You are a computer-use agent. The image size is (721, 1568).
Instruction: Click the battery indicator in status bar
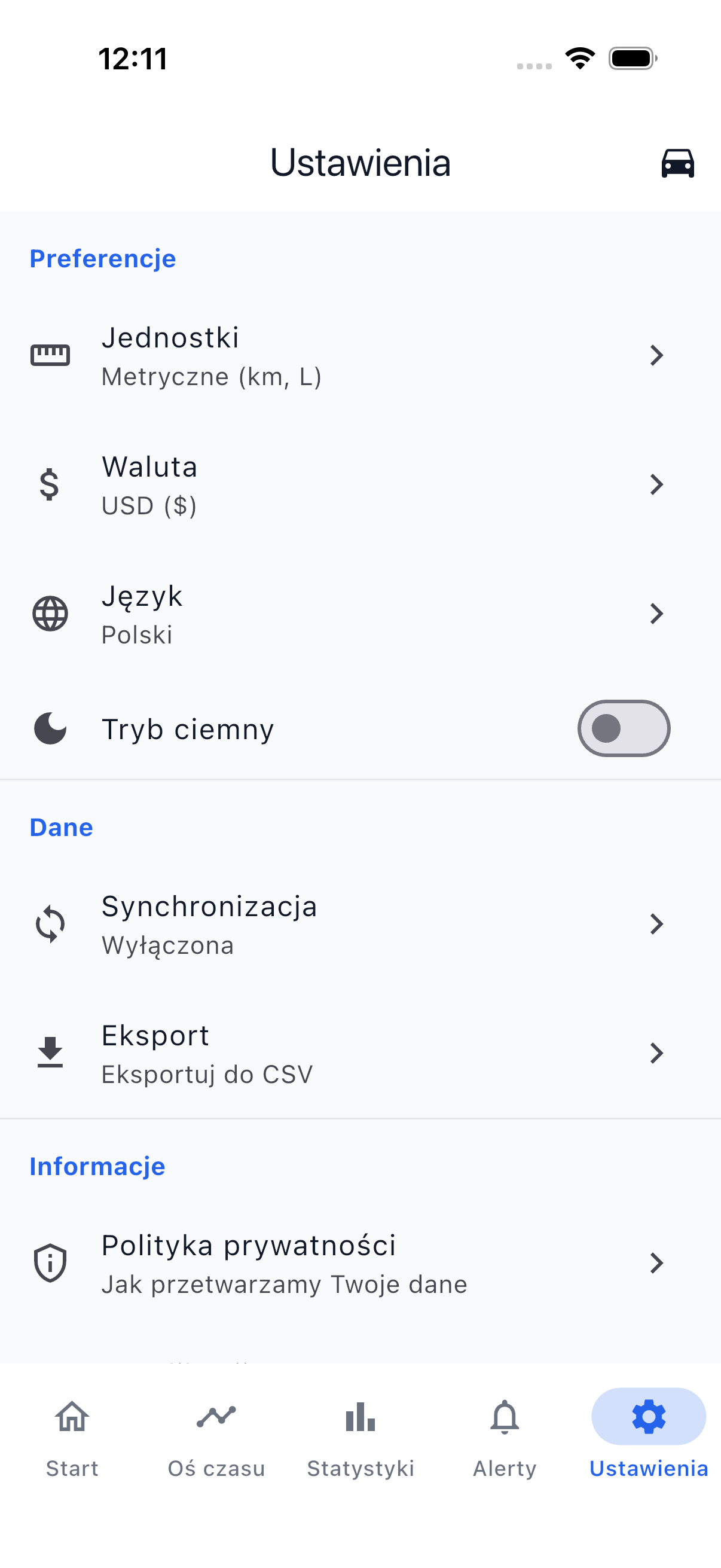(x=631, y=58)
